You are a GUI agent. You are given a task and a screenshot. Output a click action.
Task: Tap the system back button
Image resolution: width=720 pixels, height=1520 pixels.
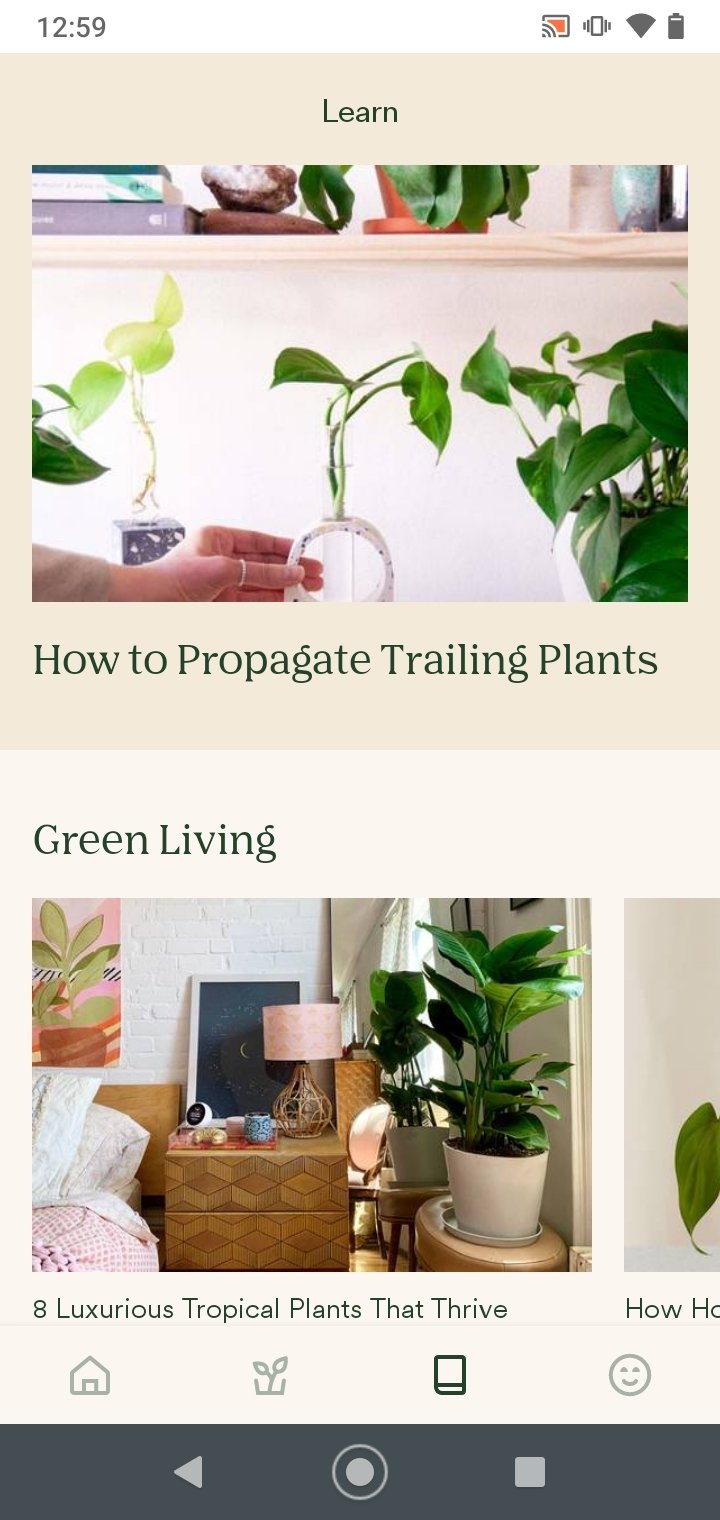(188, 1472)
